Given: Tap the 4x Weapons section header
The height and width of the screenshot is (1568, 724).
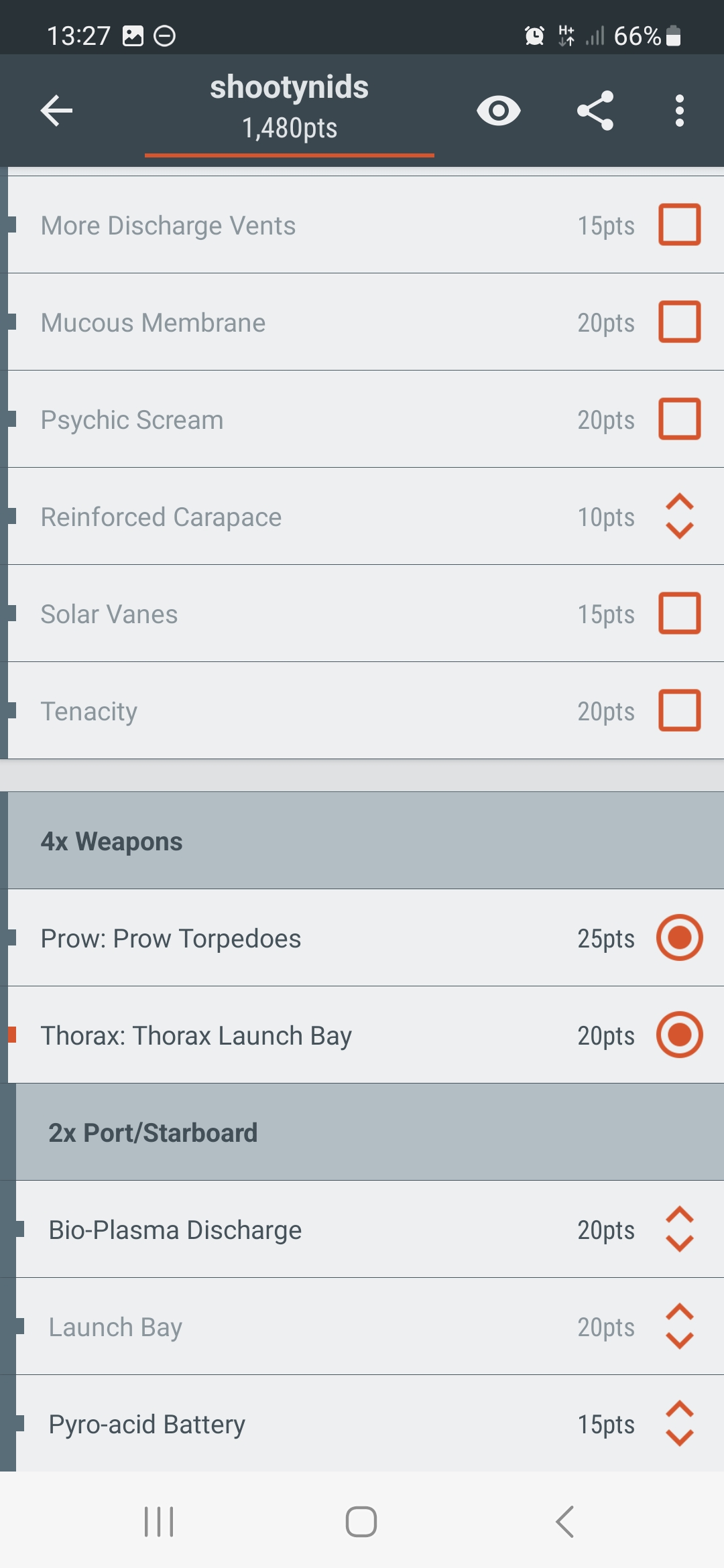Looking at the screenshot, I should tap(362, 841).
